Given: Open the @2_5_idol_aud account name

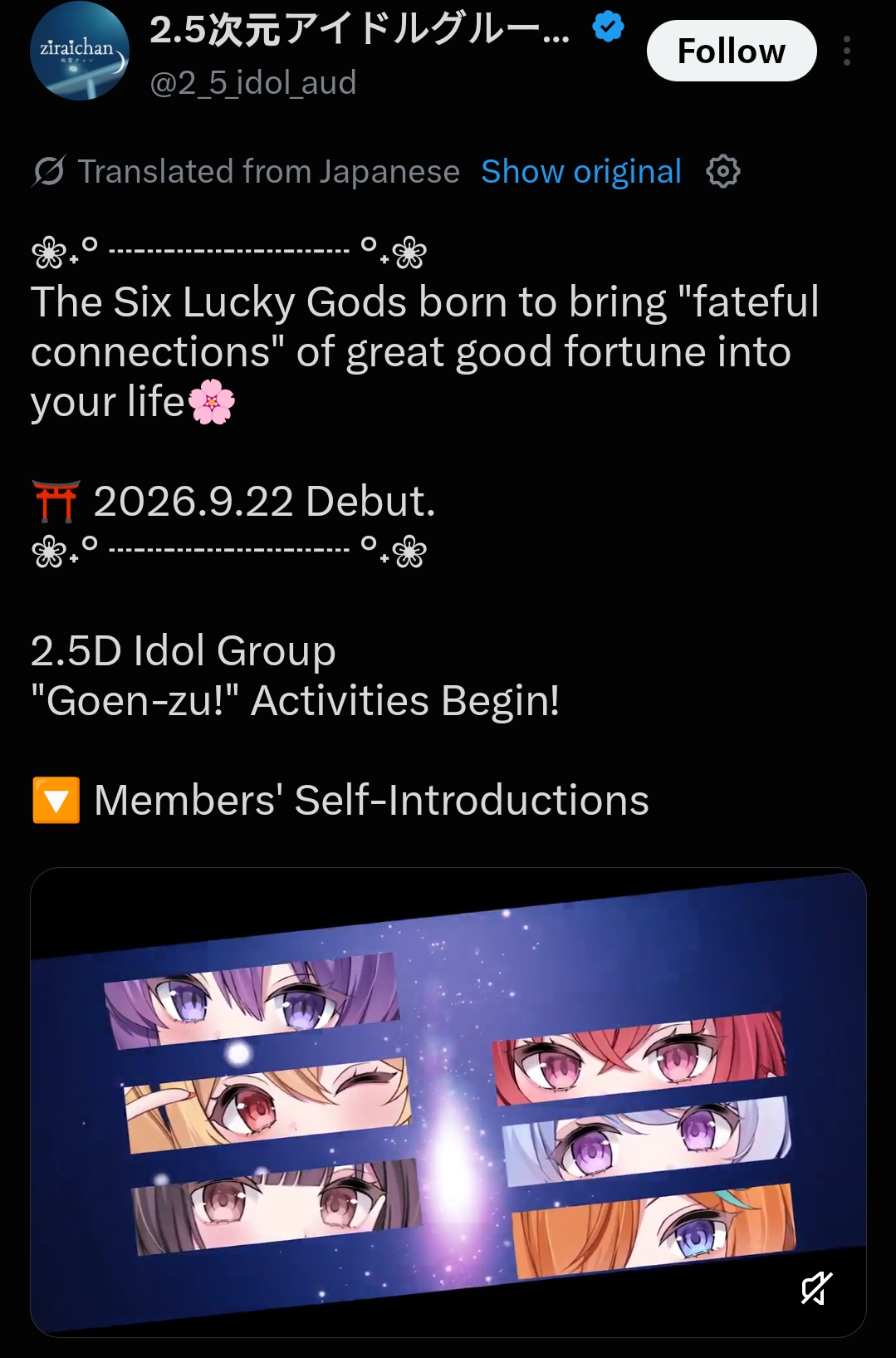Looking at the screenshot, I should tap(253, 82).
